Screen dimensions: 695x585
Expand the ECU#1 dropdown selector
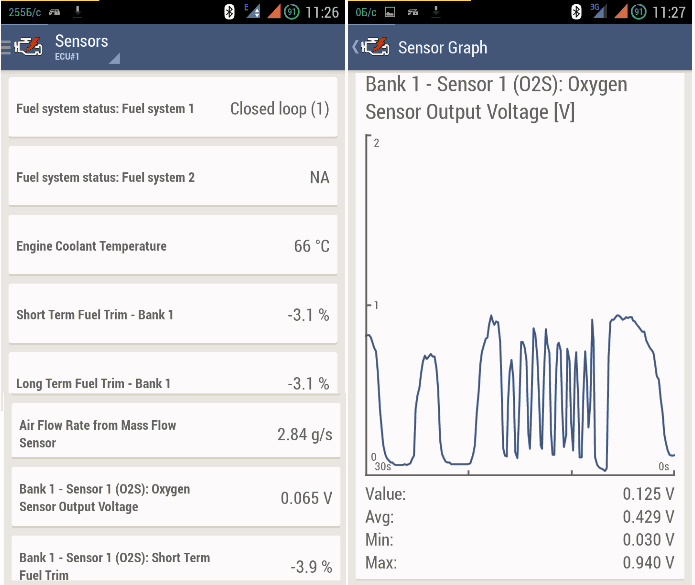click(x=85, y=57)
